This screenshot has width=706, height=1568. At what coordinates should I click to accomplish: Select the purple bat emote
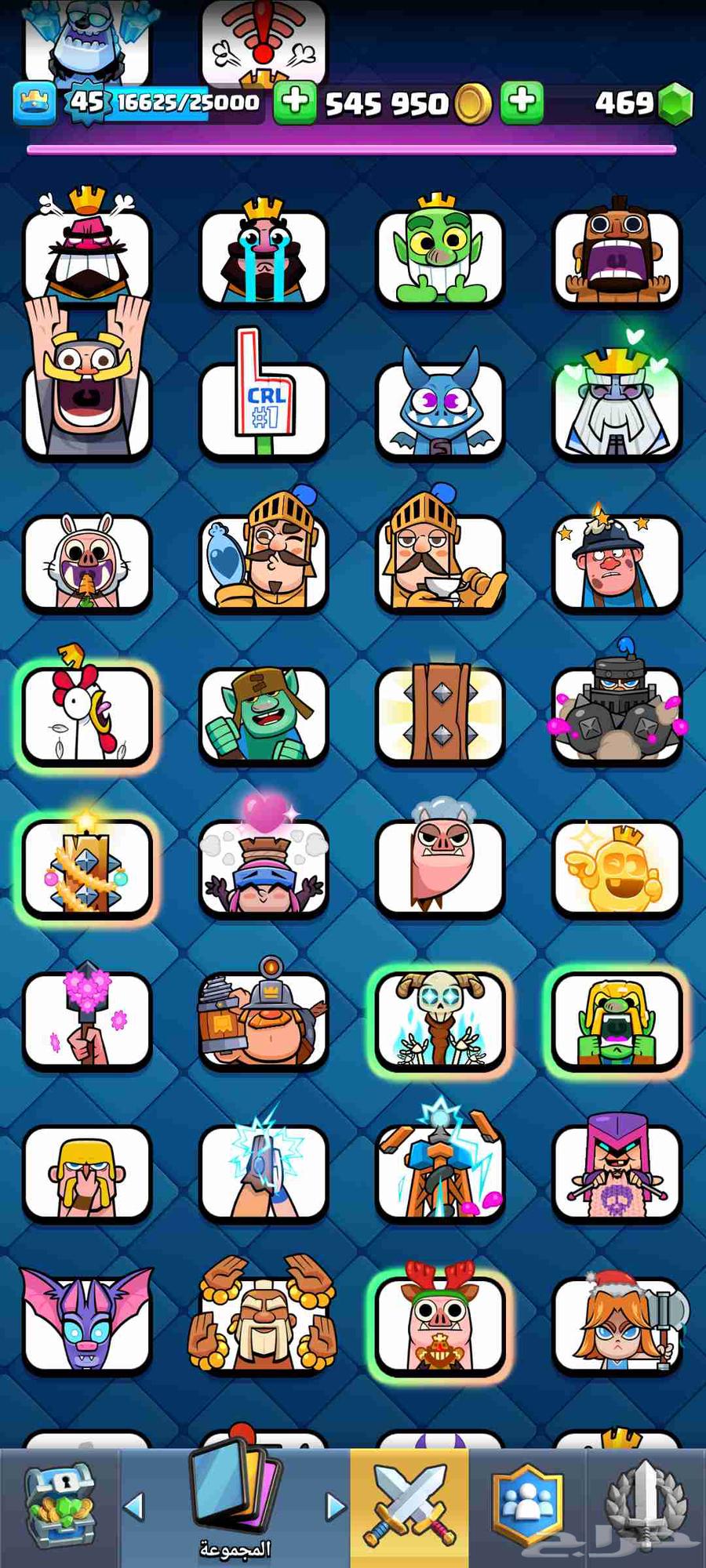[x=86, y=1321]
